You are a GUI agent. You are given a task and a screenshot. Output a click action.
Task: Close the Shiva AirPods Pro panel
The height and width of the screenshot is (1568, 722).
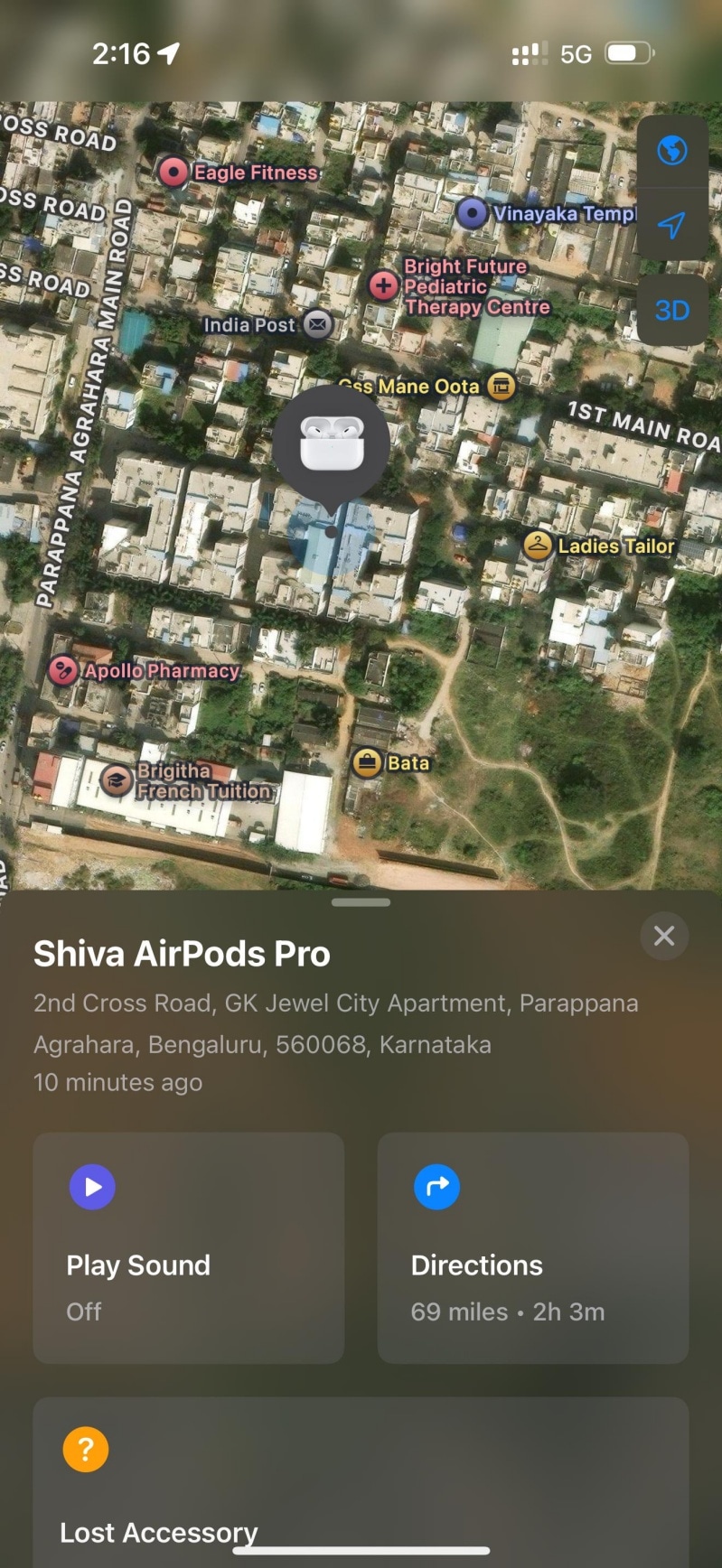(664, 936)
